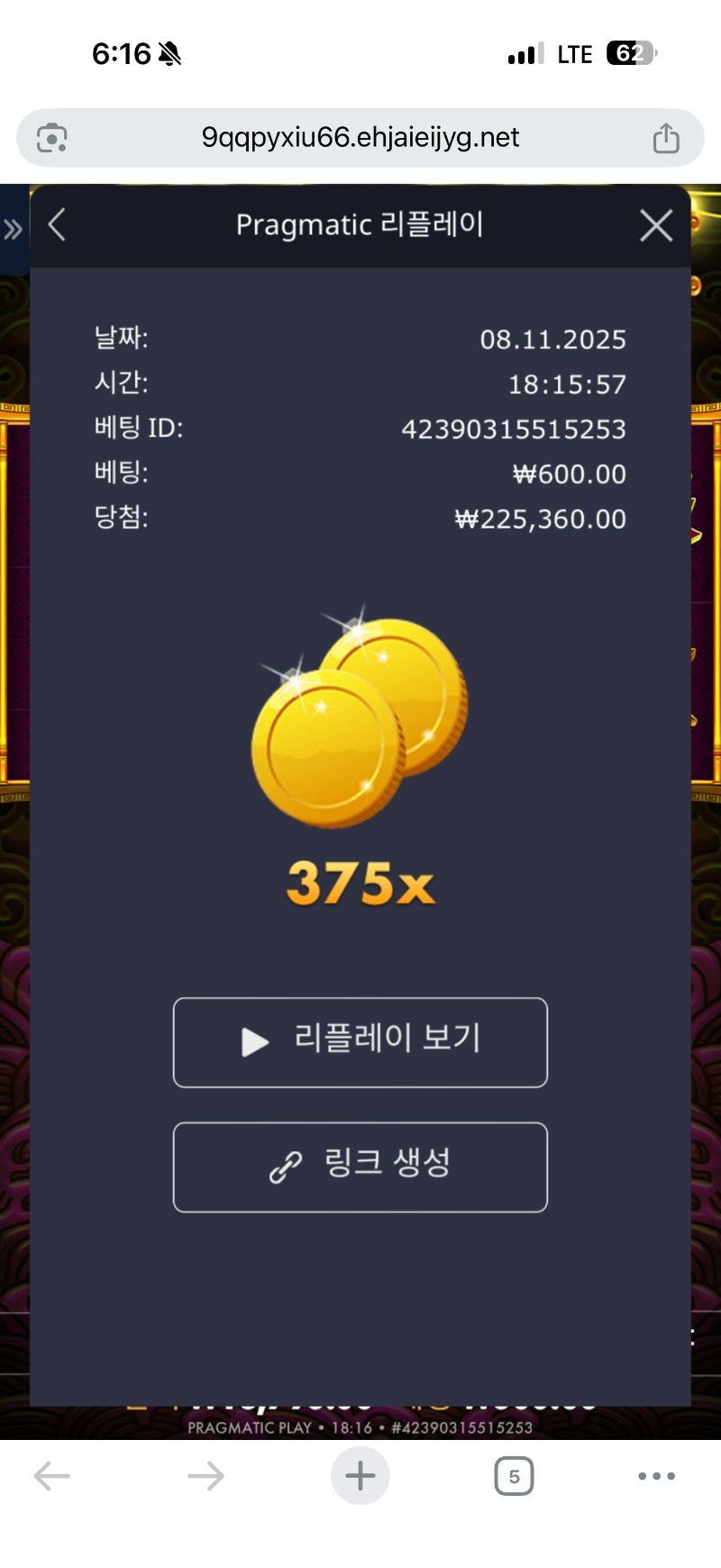Open the tab switcher showing 5 tabs
The height and width of the screenshot is (1568, 721).
coord(514,1476)
